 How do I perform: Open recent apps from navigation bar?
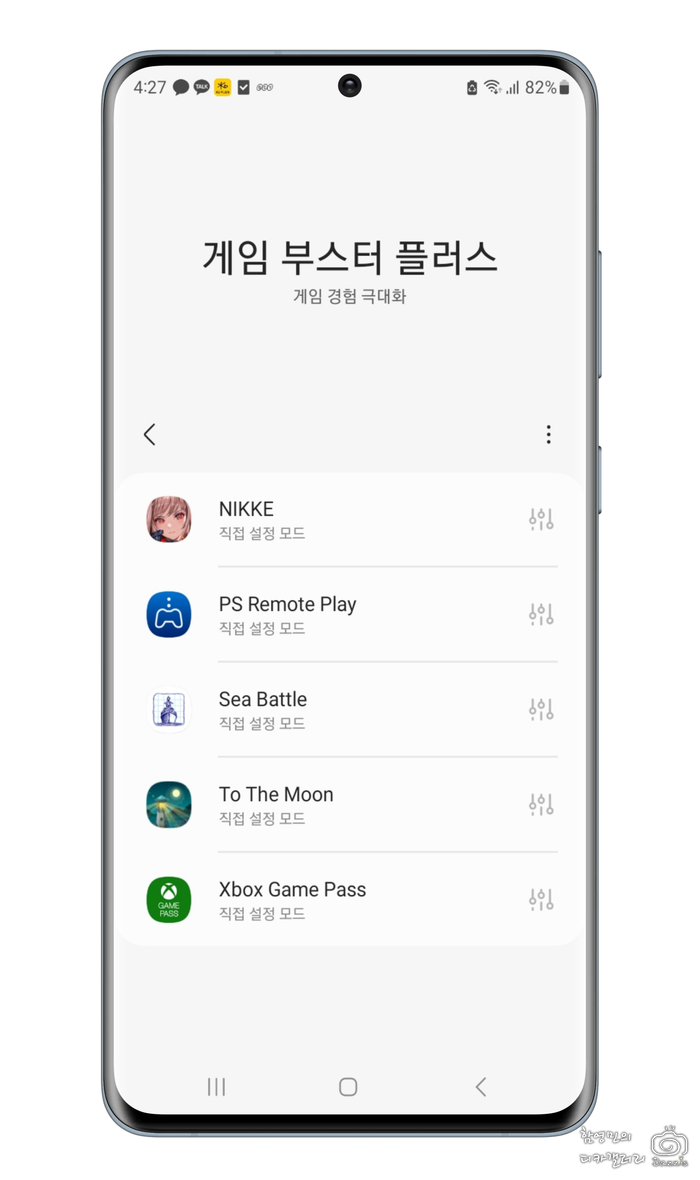[216, 1087]
